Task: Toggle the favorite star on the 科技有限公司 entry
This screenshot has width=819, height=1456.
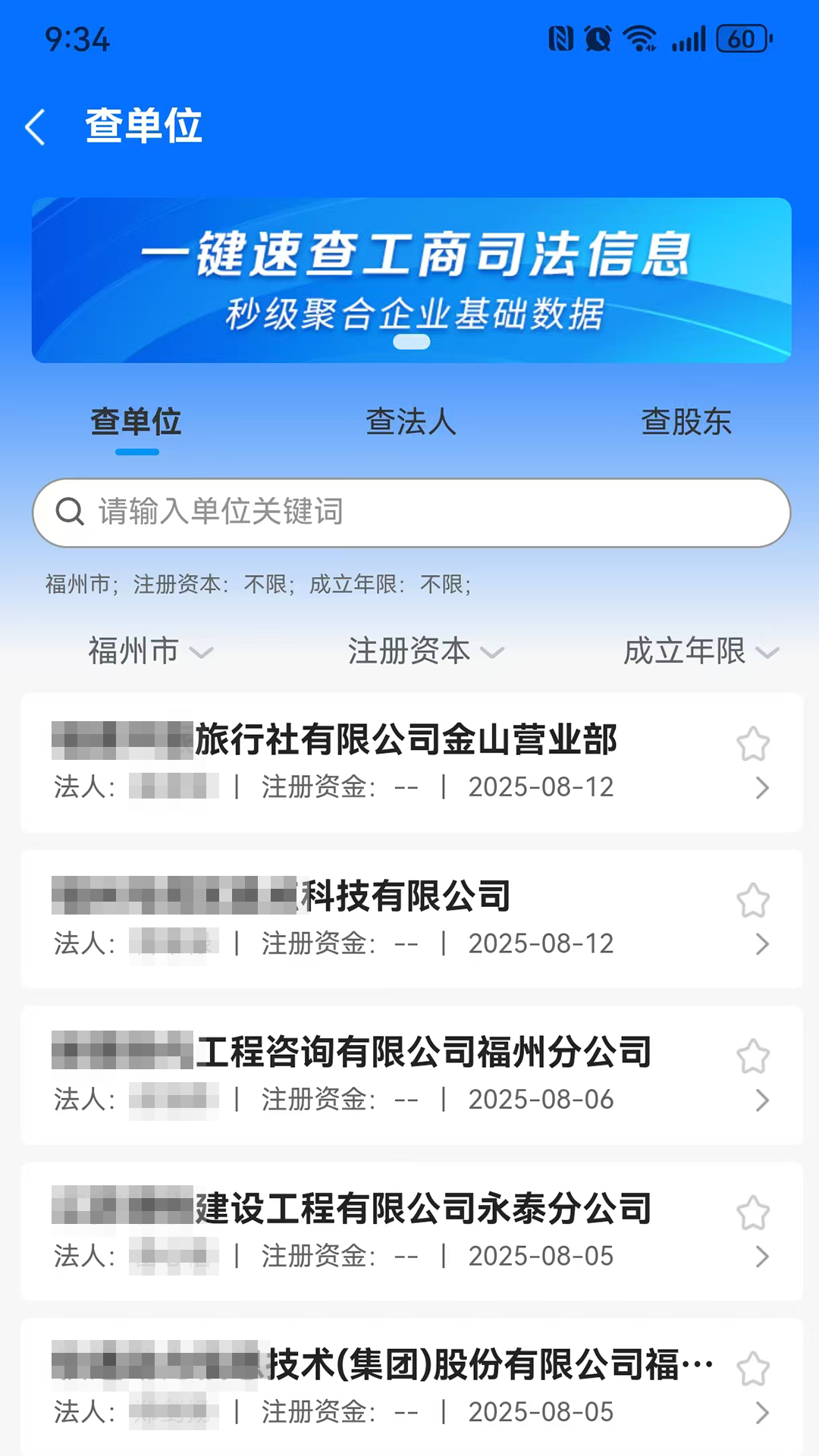Action: pos(753,900)
